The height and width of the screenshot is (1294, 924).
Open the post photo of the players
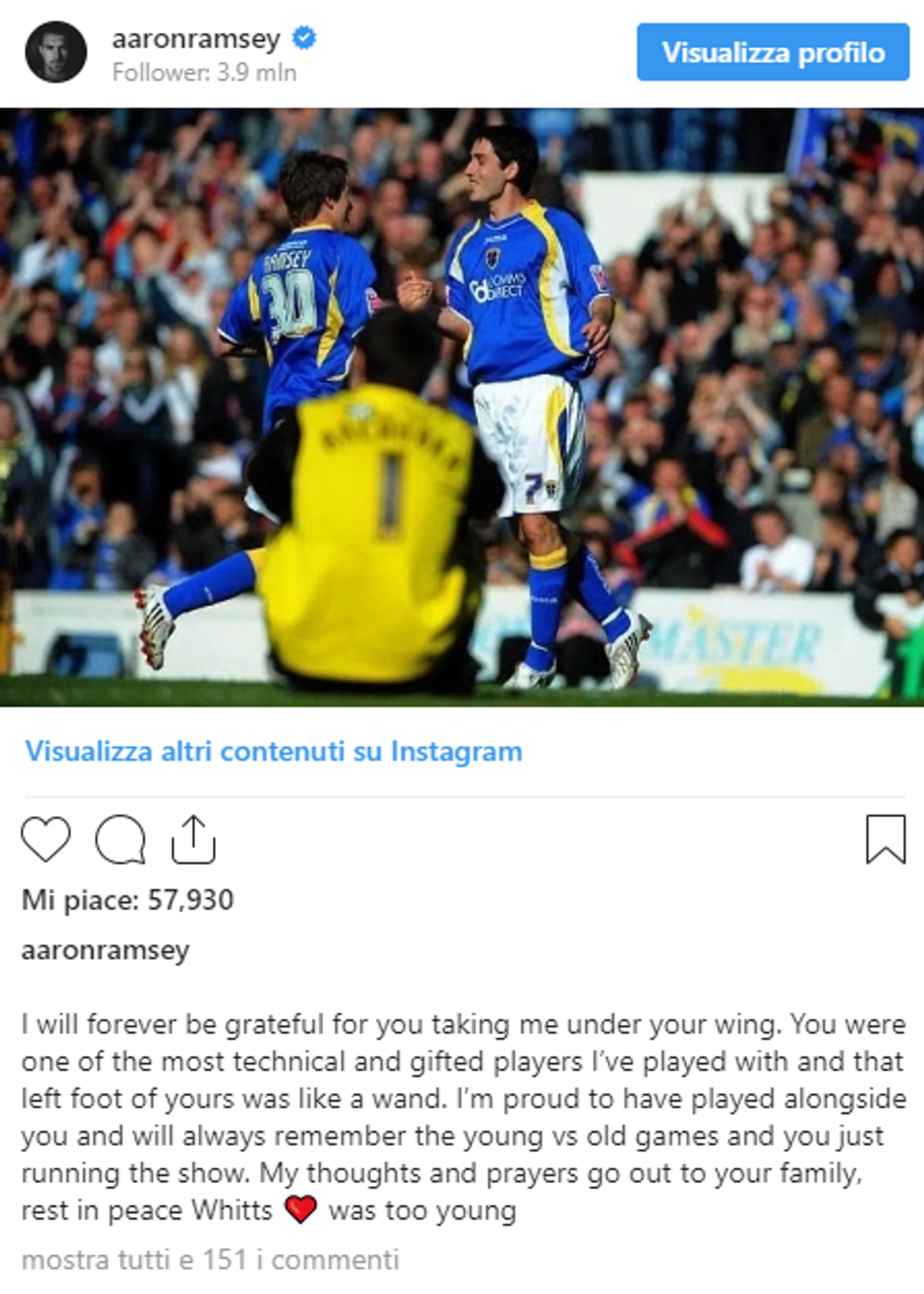[x=462, y=406]
